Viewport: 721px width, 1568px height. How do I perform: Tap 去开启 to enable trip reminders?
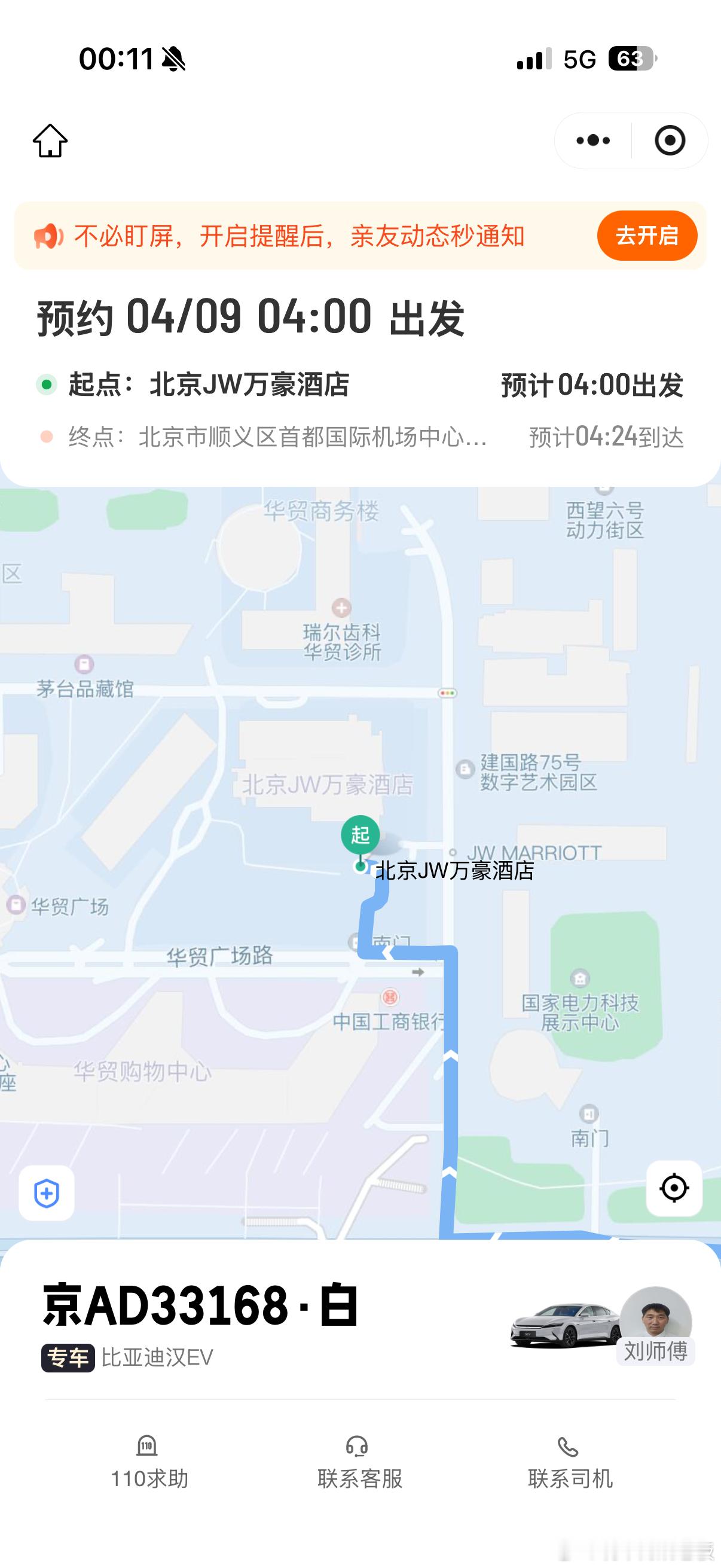click(647, 236)
